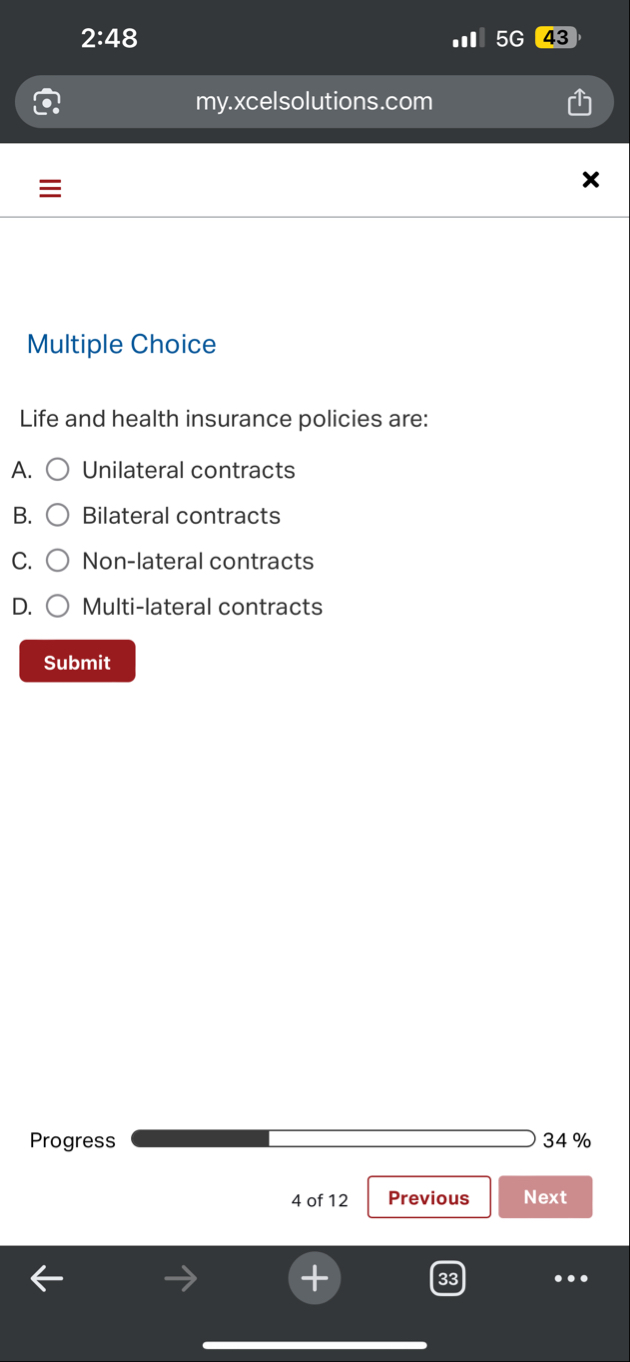Open a new browser tab
Screen dimensions: 630x1362
point(314,1278)
